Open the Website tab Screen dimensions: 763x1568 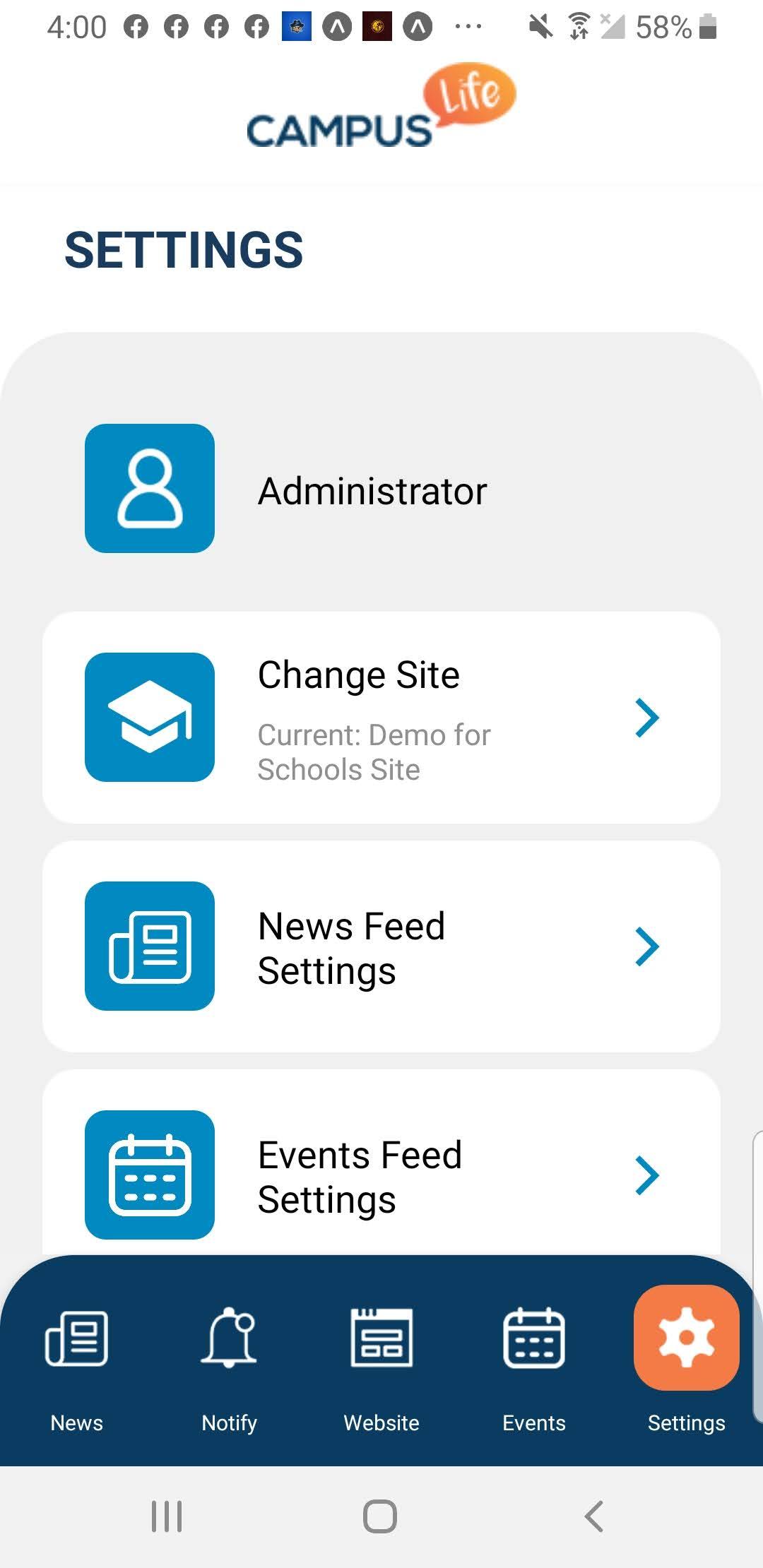pyautogui.click(x=381, y=1370)
